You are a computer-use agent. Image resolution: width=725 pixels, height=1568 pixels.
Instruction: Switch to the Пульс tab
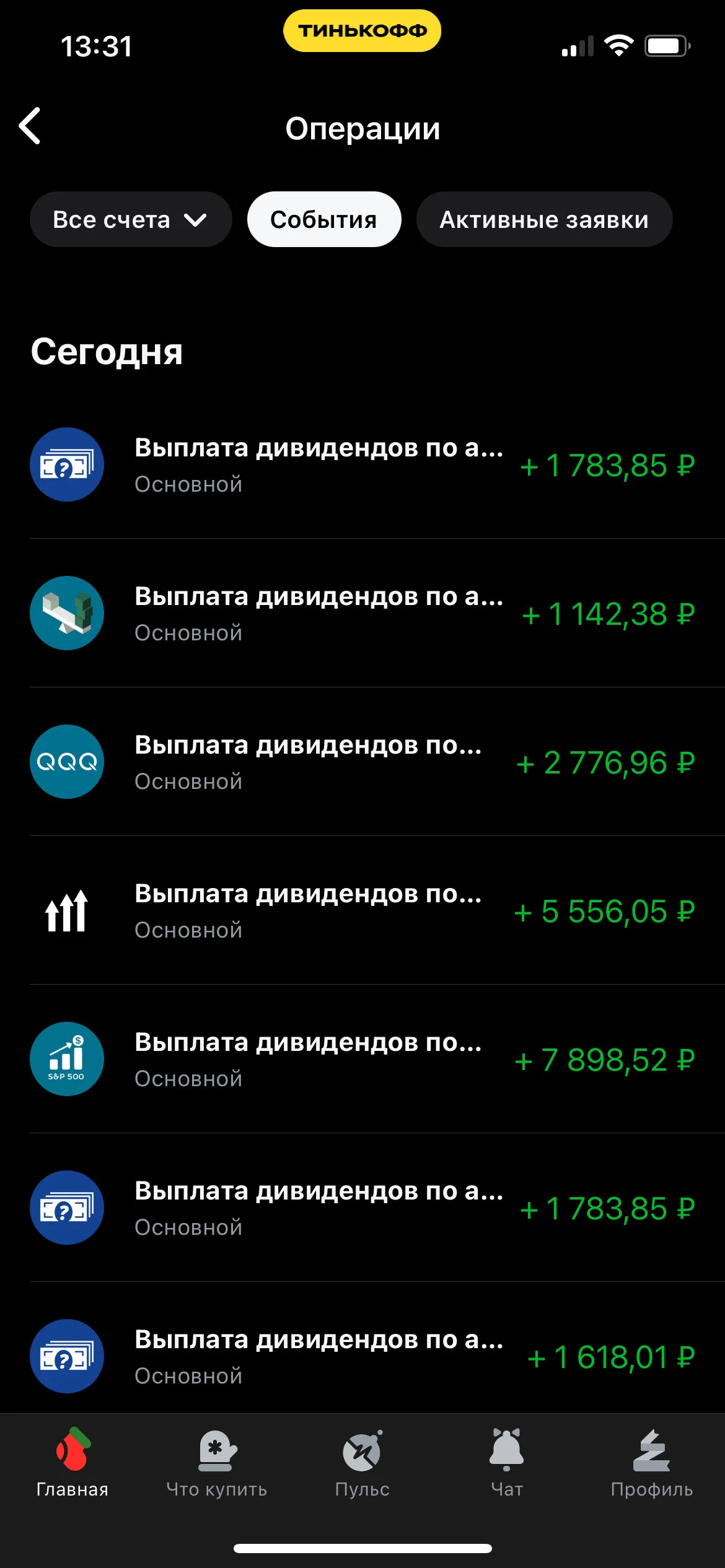pos(362,1463)
